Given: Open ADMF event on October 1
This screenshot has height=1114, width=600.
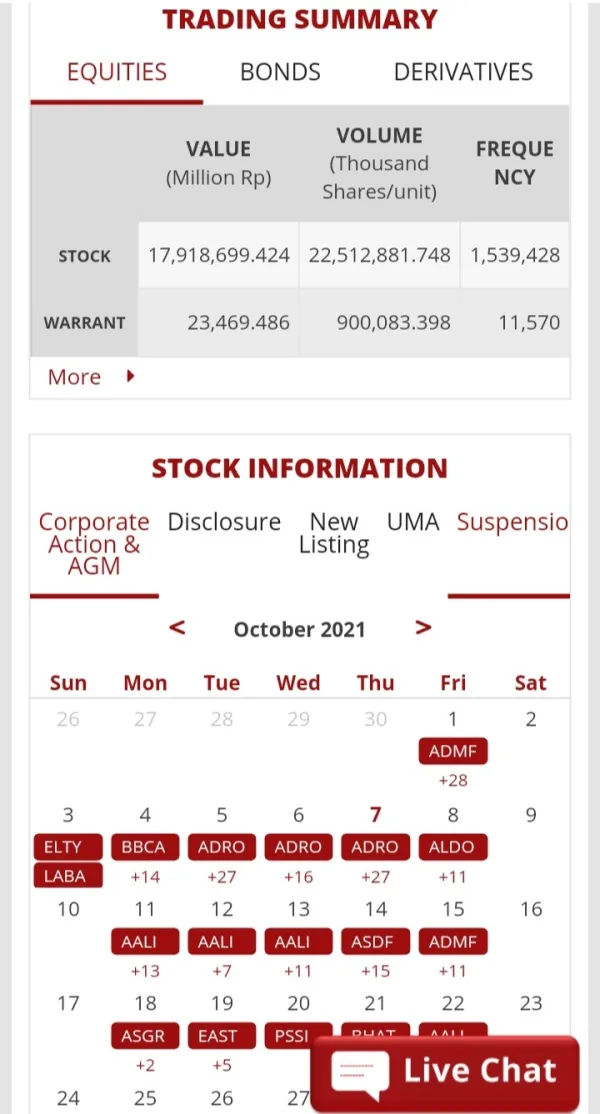Looking at the screenshot, I should [453, 751].
